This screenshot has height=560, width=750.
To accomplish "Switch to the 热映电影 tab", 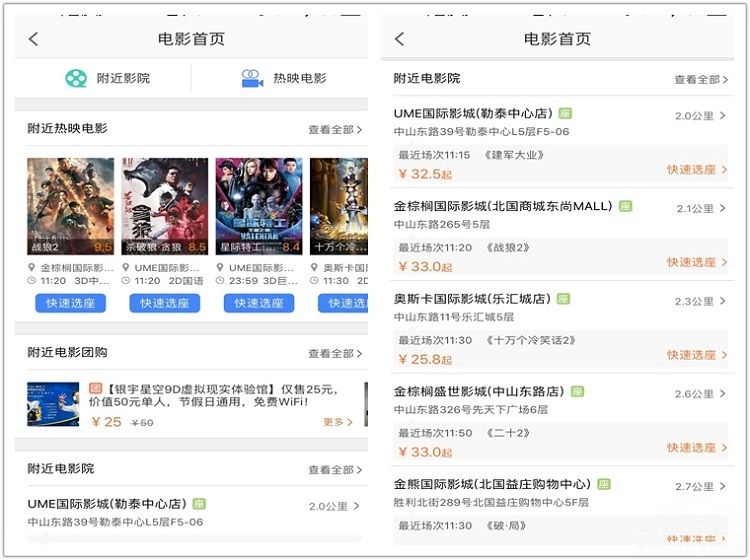I will (x=284, y=78).
